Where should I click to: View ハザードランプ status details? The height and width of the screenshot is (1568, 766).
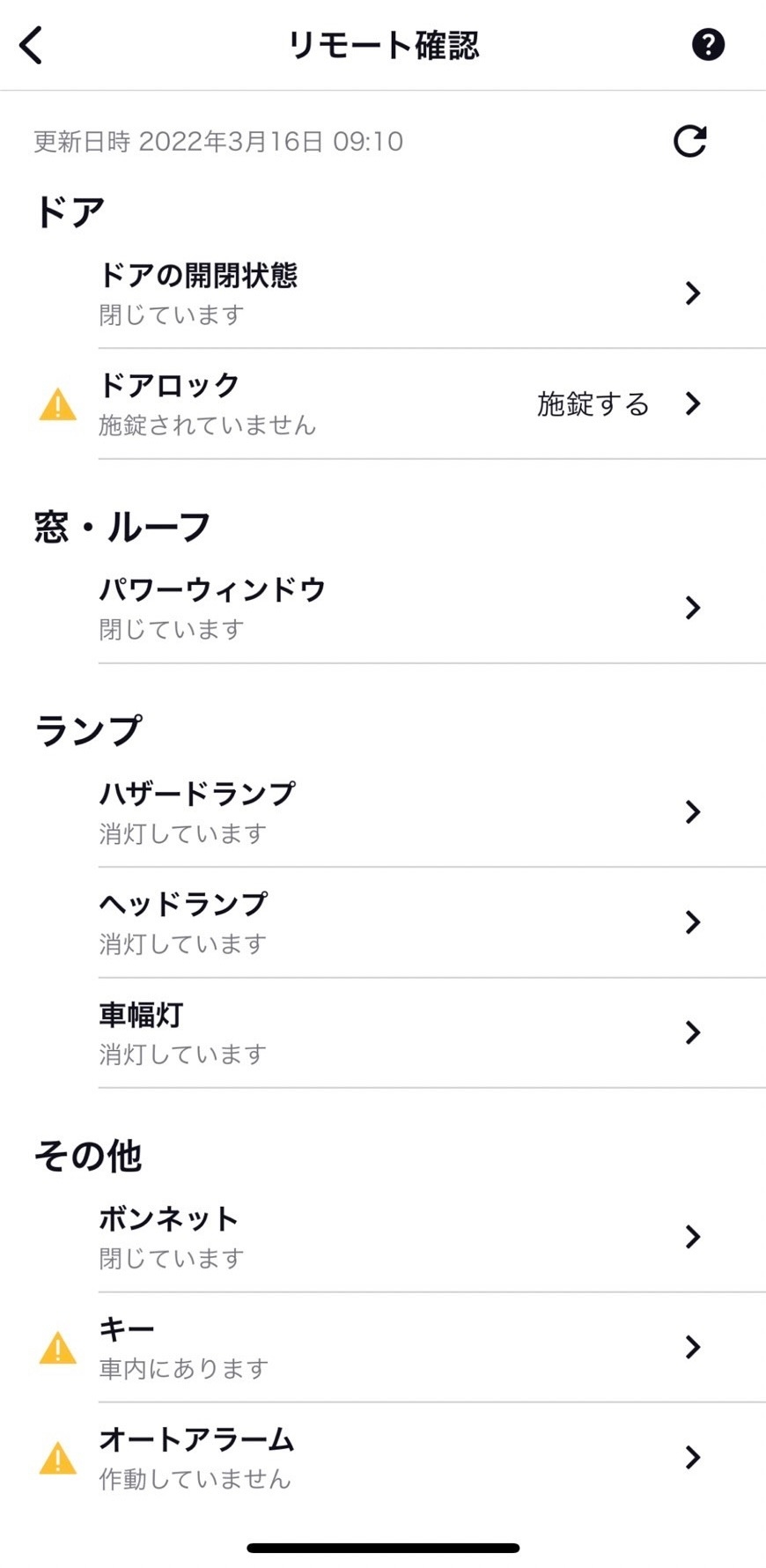(383, 812)
